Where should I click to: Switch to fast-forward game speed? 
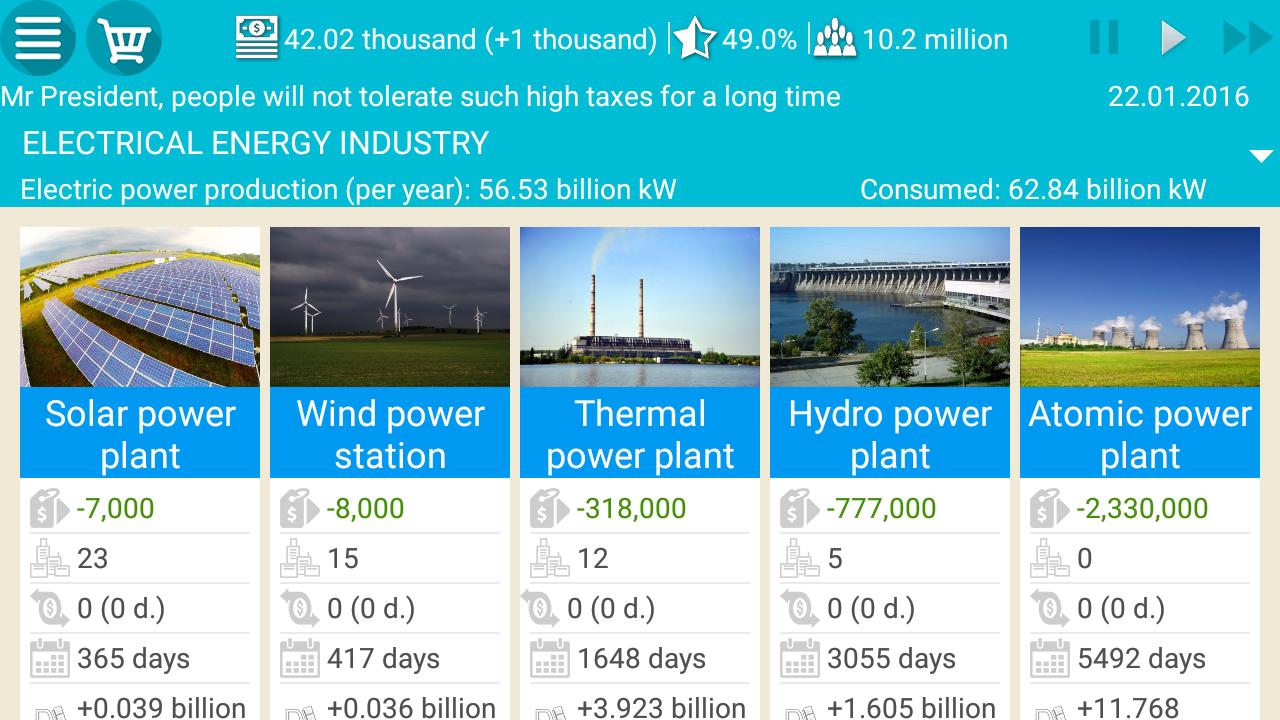pyautogui.click(x=1246, y=39)
